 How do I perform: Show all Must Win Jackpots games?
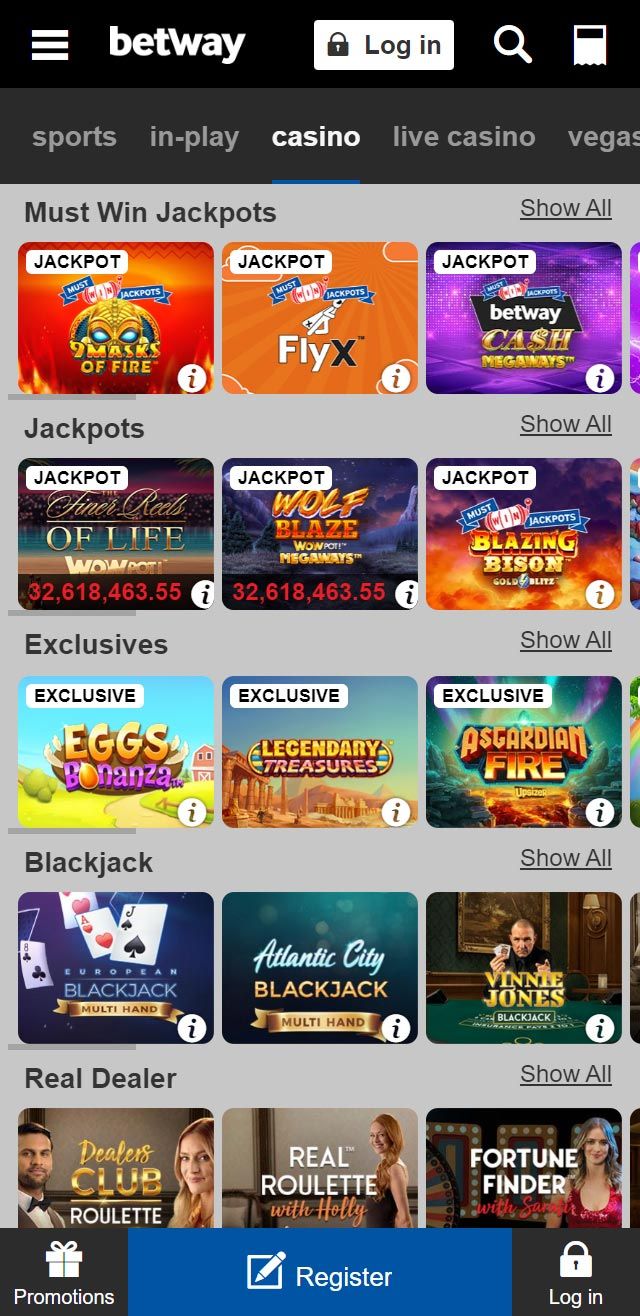(565, 208)
